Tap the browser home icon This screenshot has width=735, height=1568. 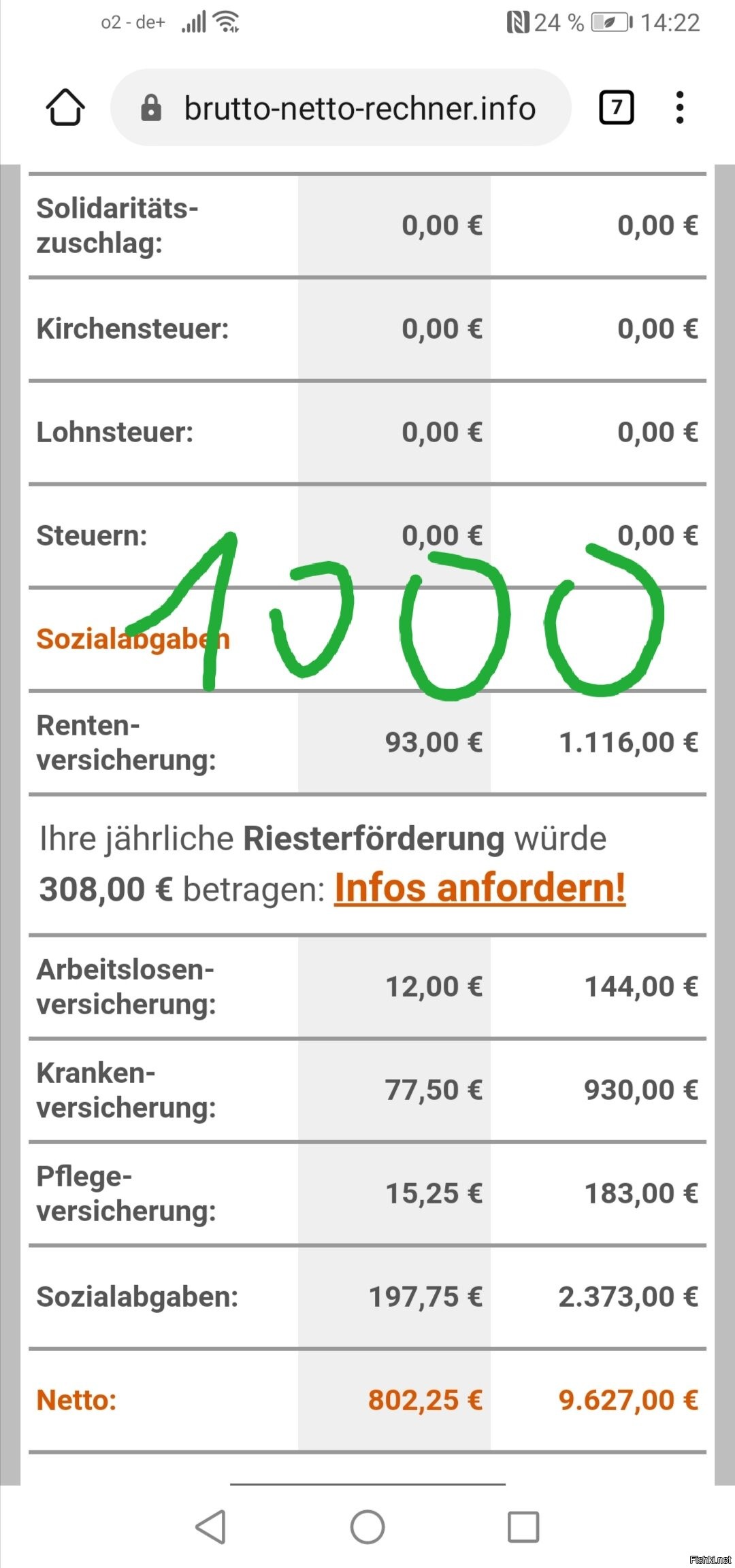(65, 107)
